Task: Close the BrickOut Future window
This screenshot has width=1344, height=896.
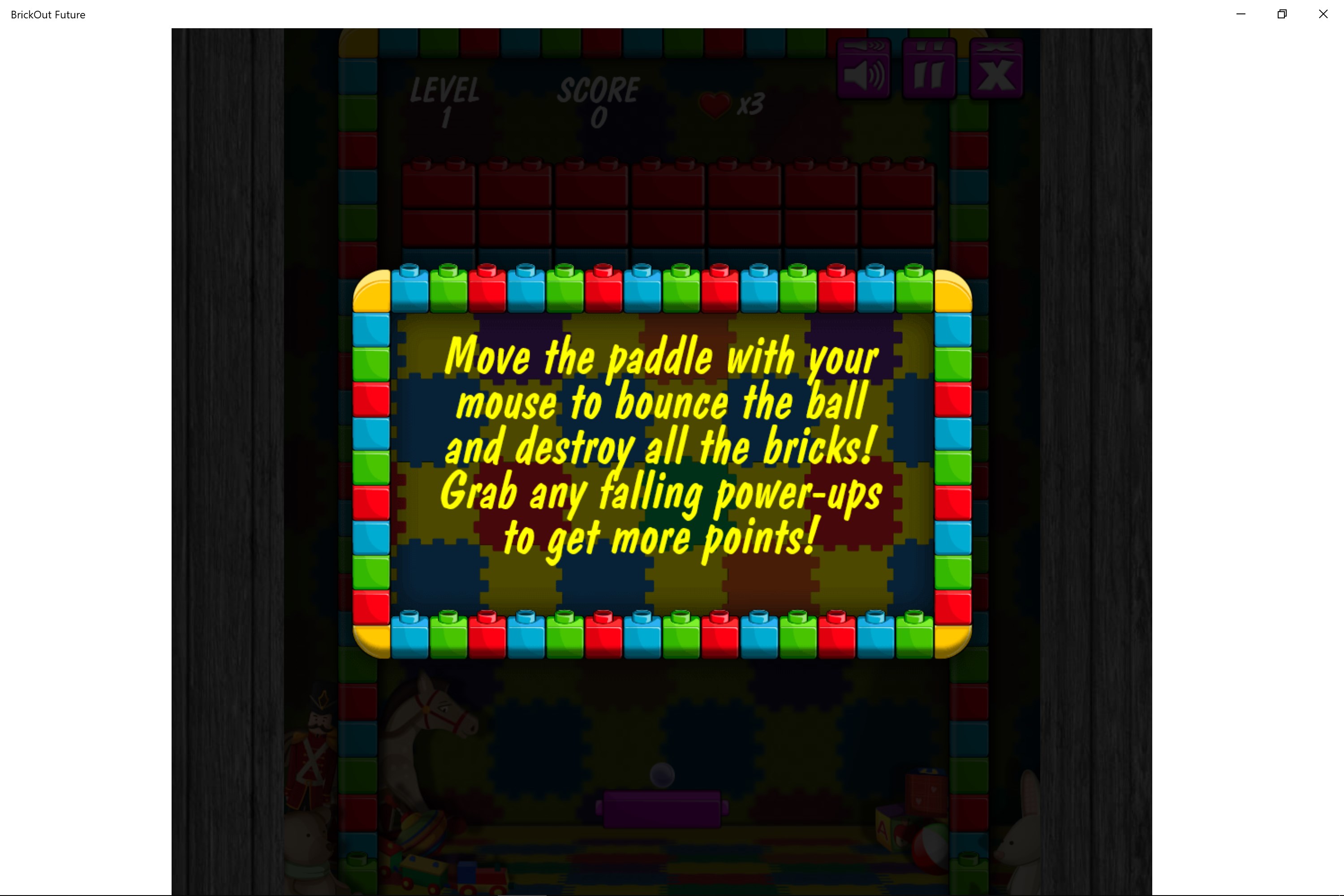Action: [x=1323, y=14]
